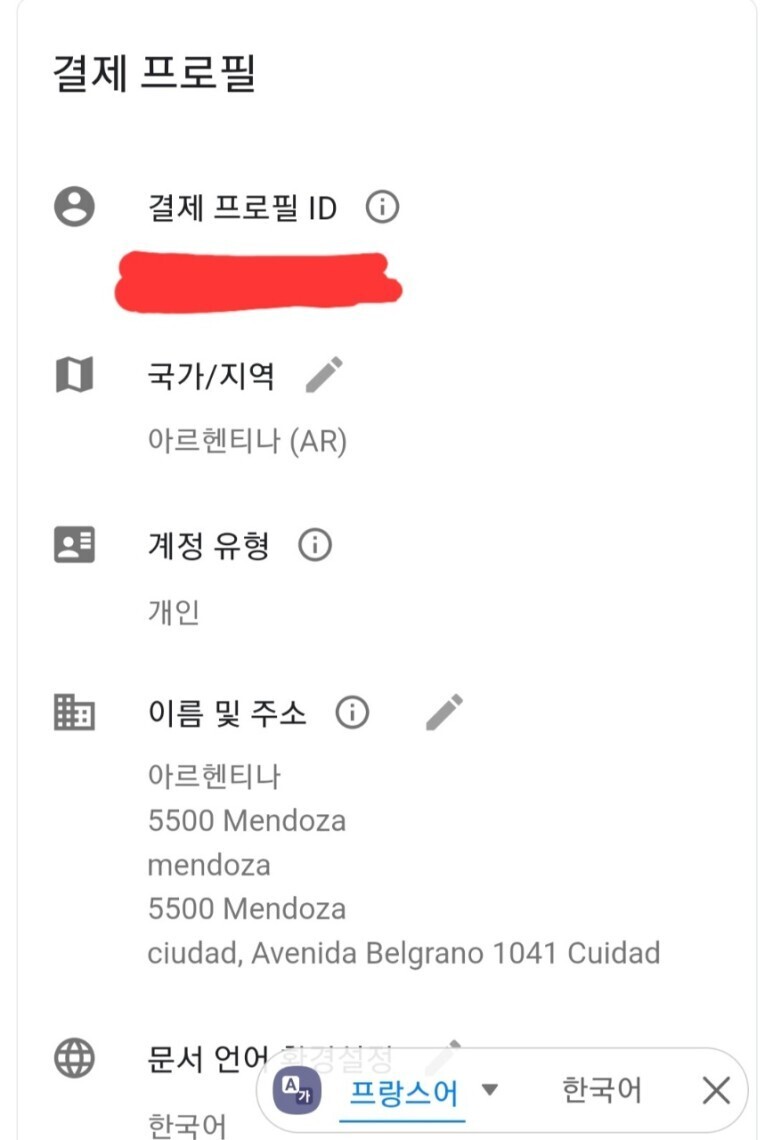
Task: Tap the translate icon in the overlay
Action: [297, 1090]
